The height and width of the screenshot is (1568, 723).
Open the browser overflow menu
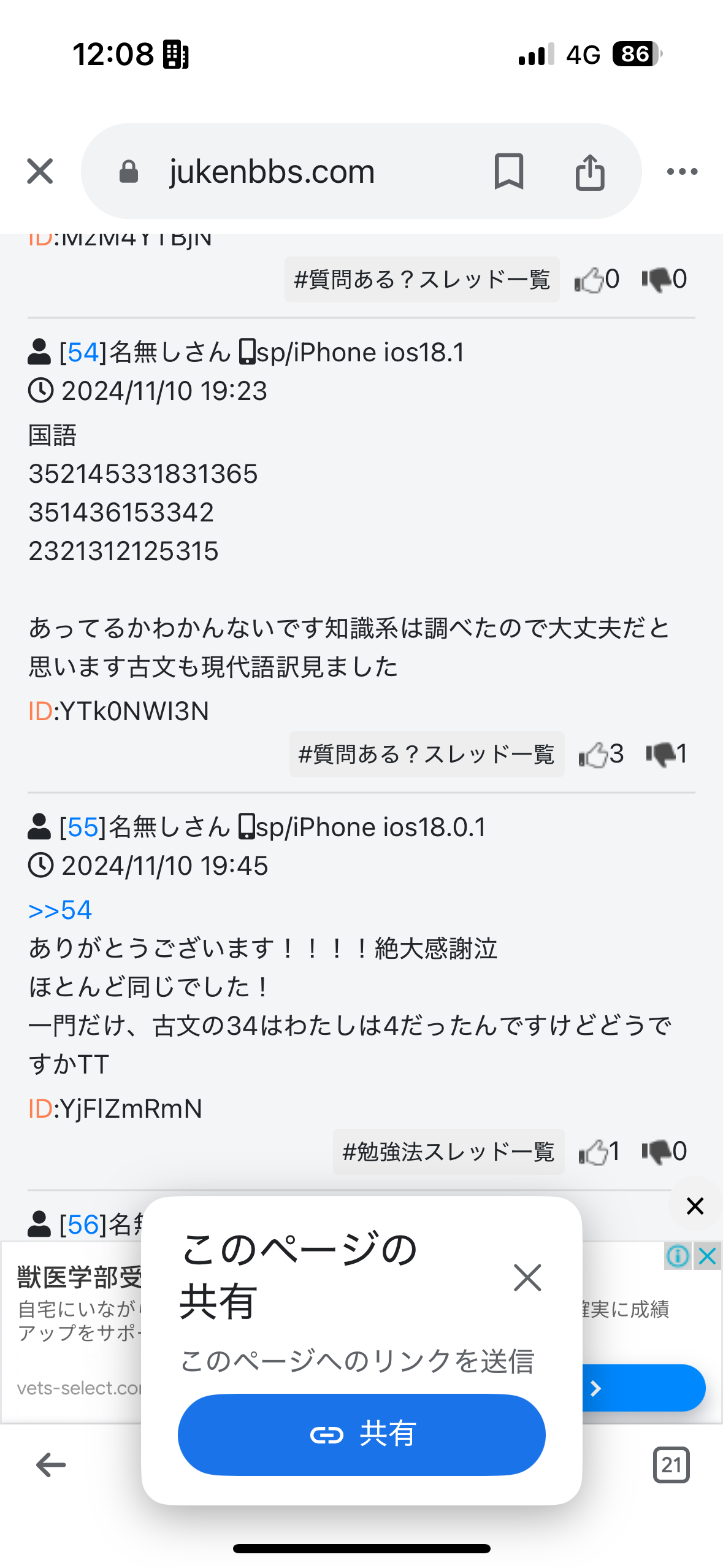[682, 171]
